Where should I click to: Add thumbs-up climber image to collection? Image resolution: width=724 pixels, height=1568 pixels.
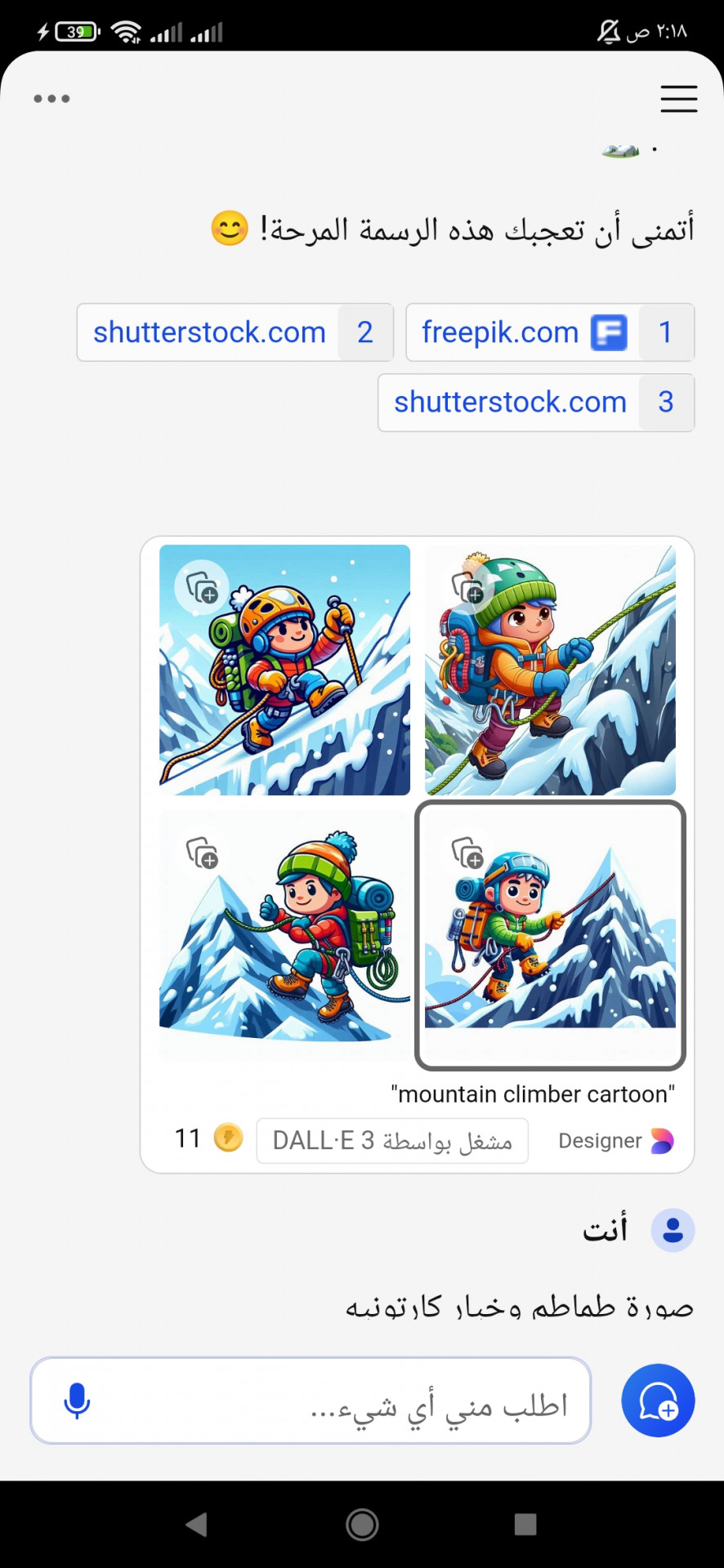tap(202, 853)
